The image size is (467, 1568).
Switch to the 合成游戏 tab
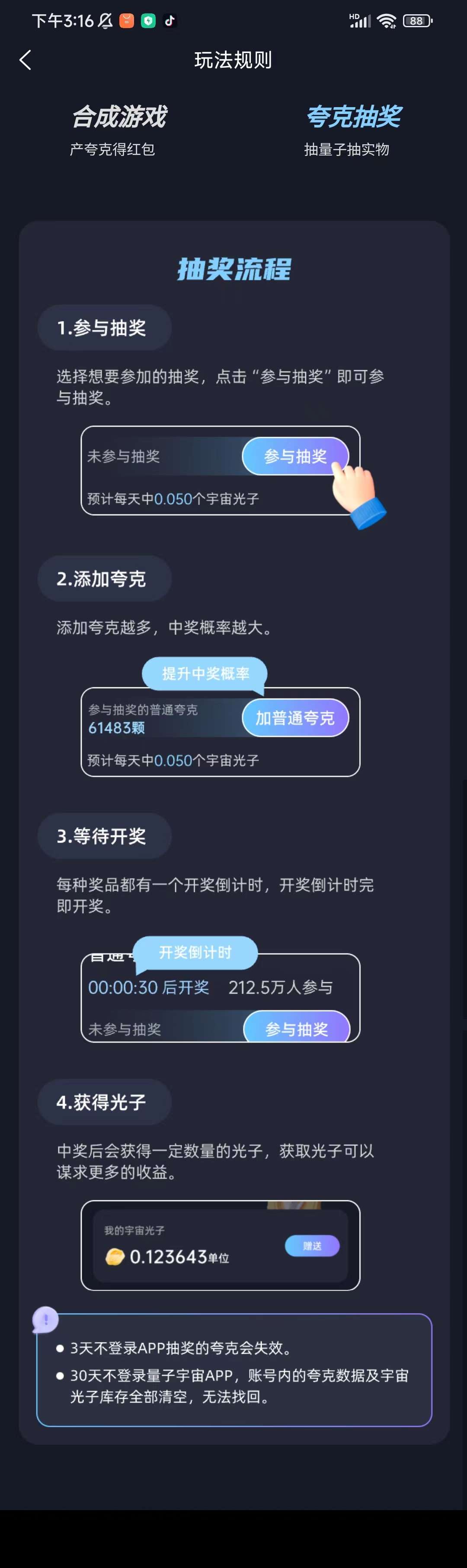pos(118,128)
